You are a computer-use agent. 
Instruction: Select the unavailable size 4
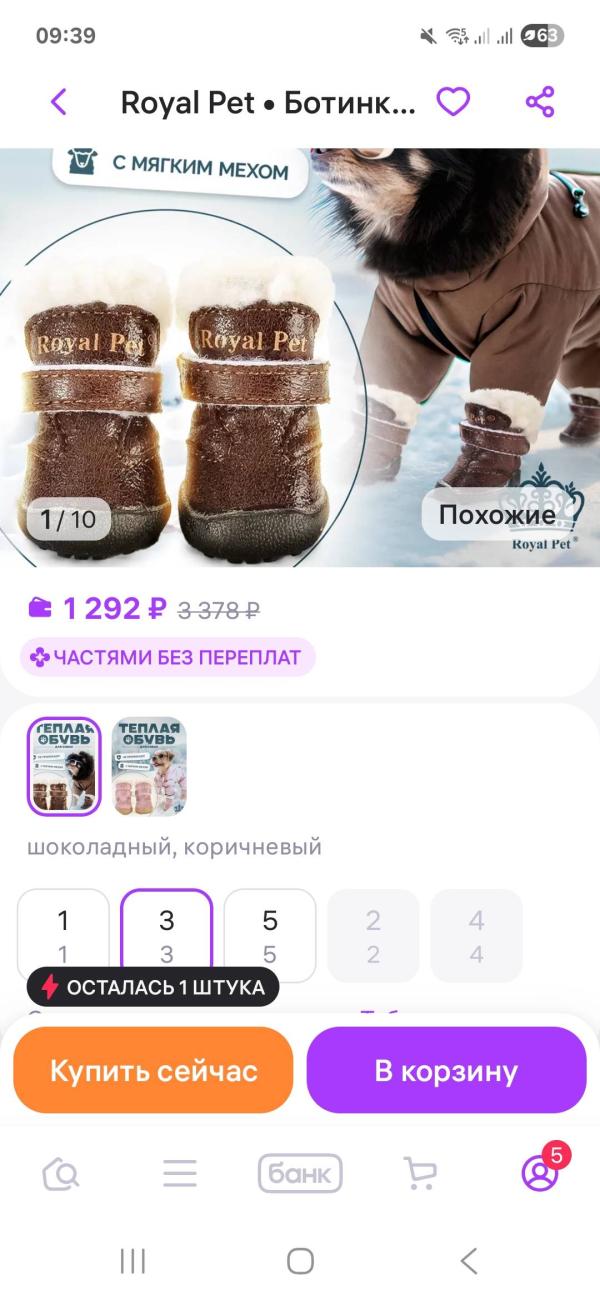point(476,936)
